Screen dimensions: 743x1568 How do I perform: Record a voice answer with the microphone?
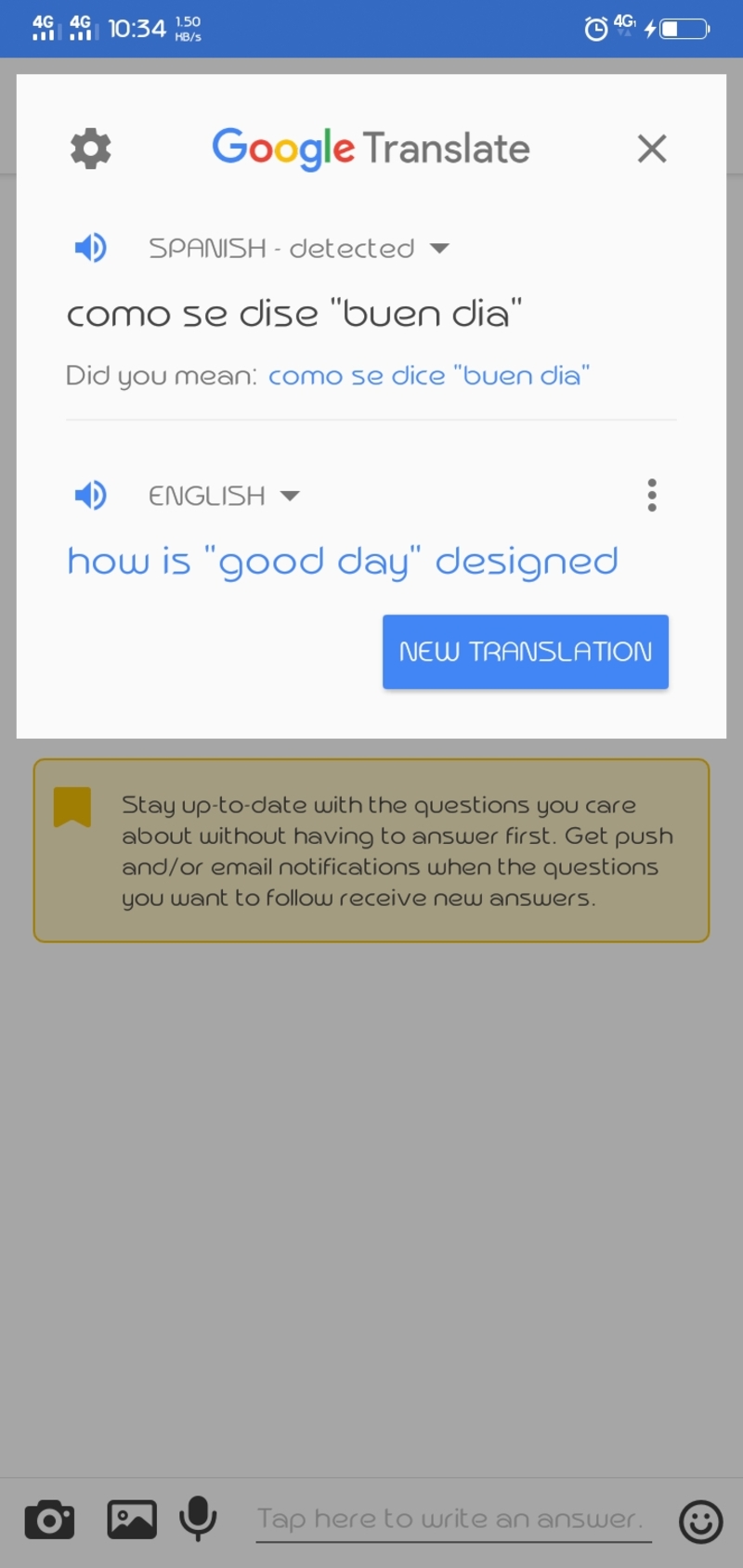click(198, 1520)
